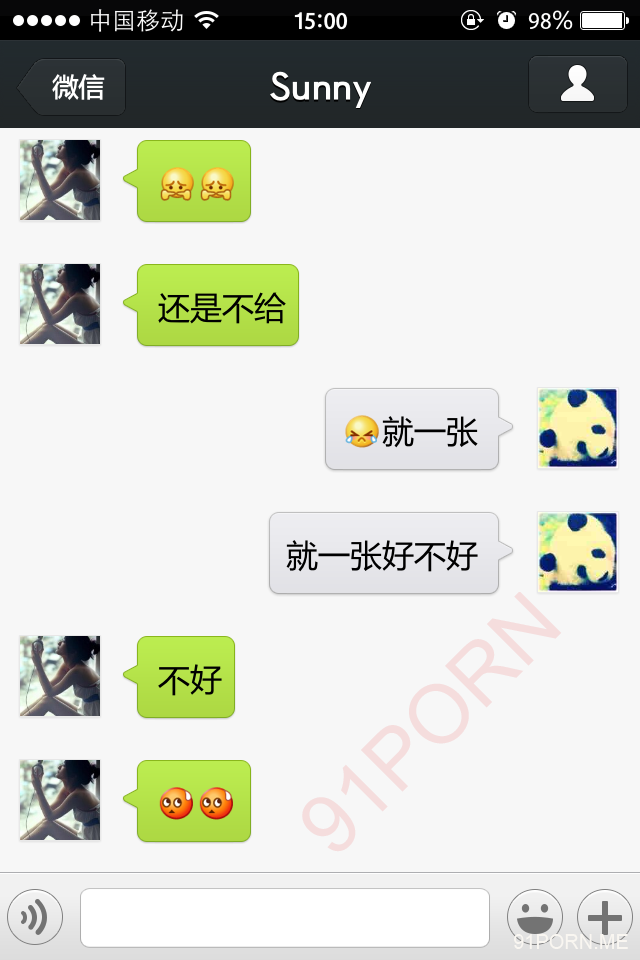Screen dimensions: 640x960
Task: Open Sunny's contact profile icon
Action: coord(577,84)
